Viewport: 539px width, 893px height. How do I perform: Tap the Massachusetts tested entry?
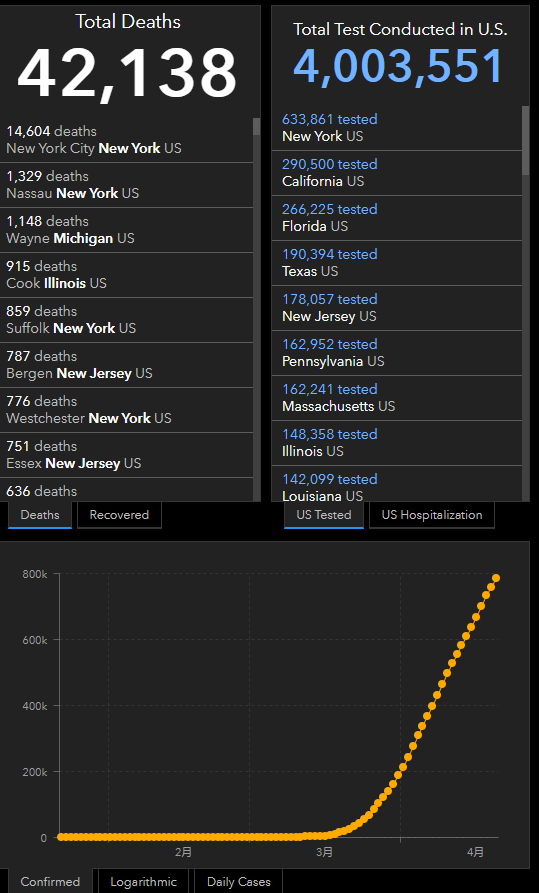[x=397, y=398]
